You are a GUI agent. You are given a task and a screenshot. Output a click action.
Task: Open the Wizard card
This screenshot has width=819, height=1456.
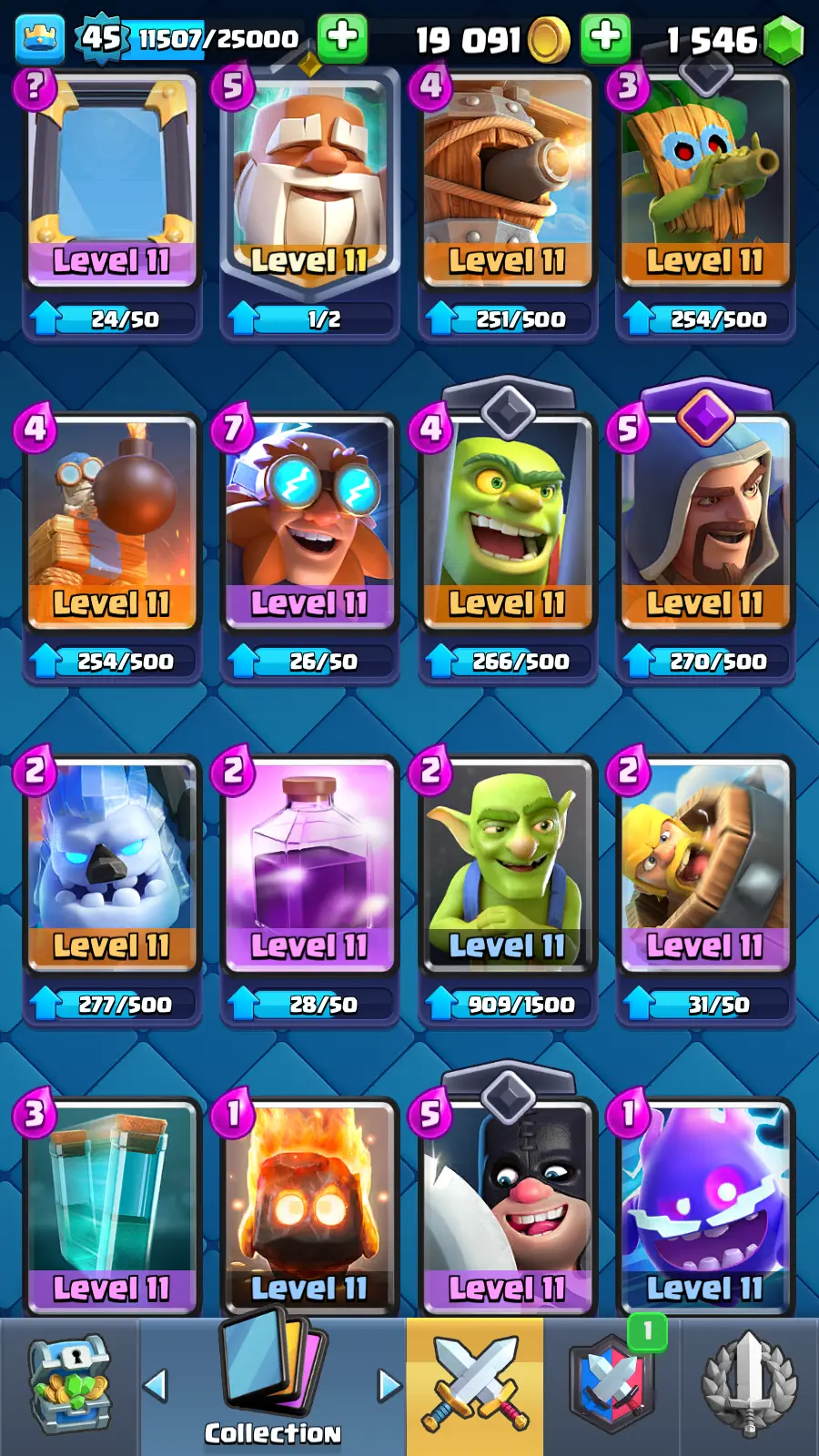704,523
